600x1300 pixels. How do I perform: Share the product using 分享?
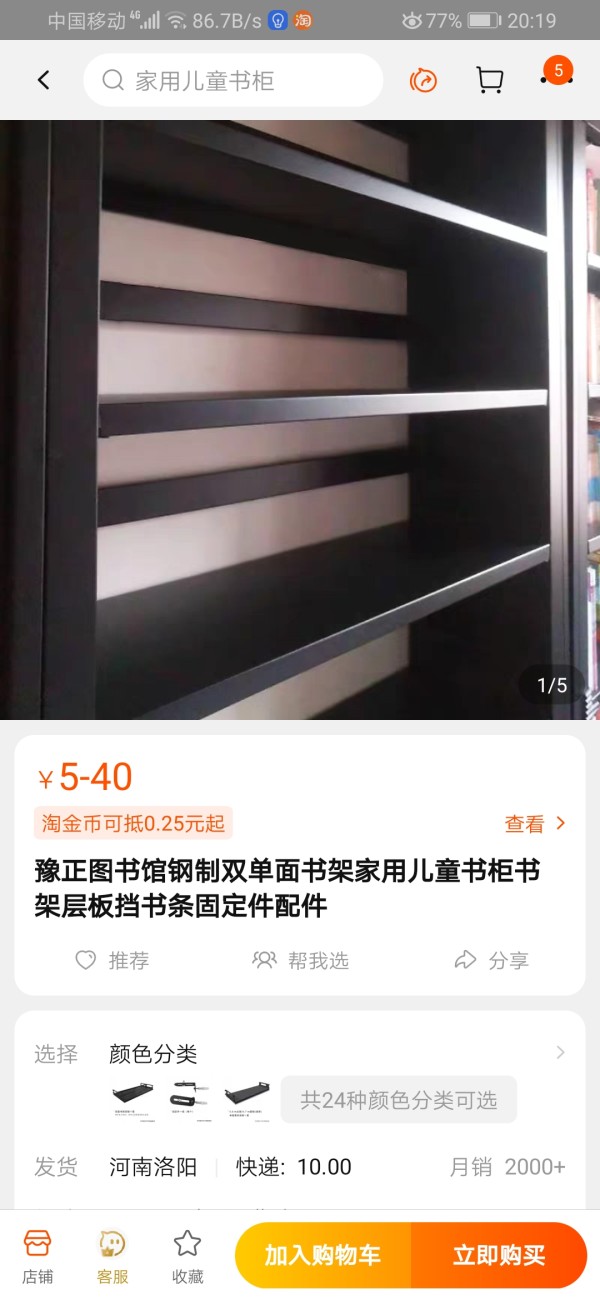tap(490, 960)
